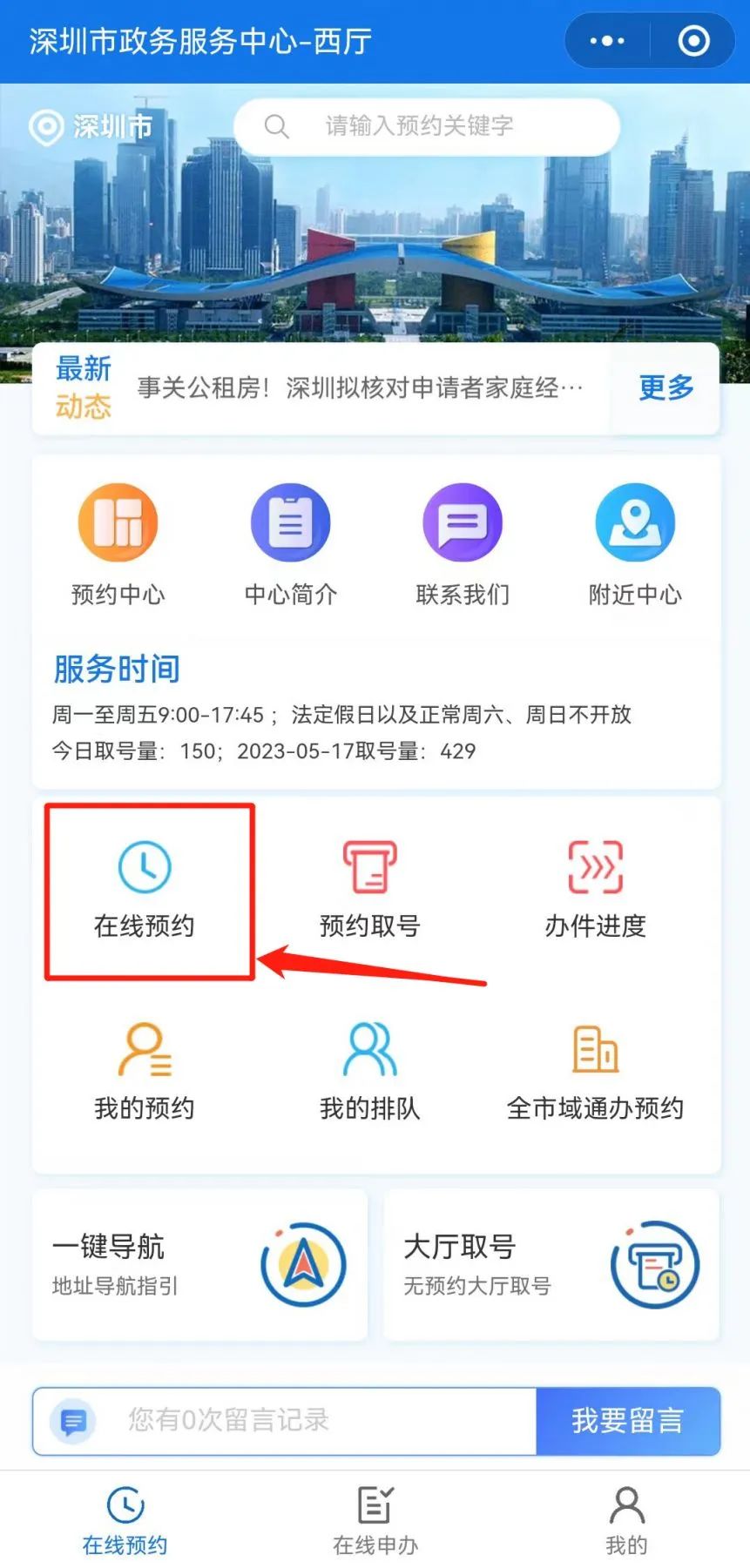This screenshot has width=750, height=1568.
Task: Open the mini program overflow menu
Action: coord(607,41)
